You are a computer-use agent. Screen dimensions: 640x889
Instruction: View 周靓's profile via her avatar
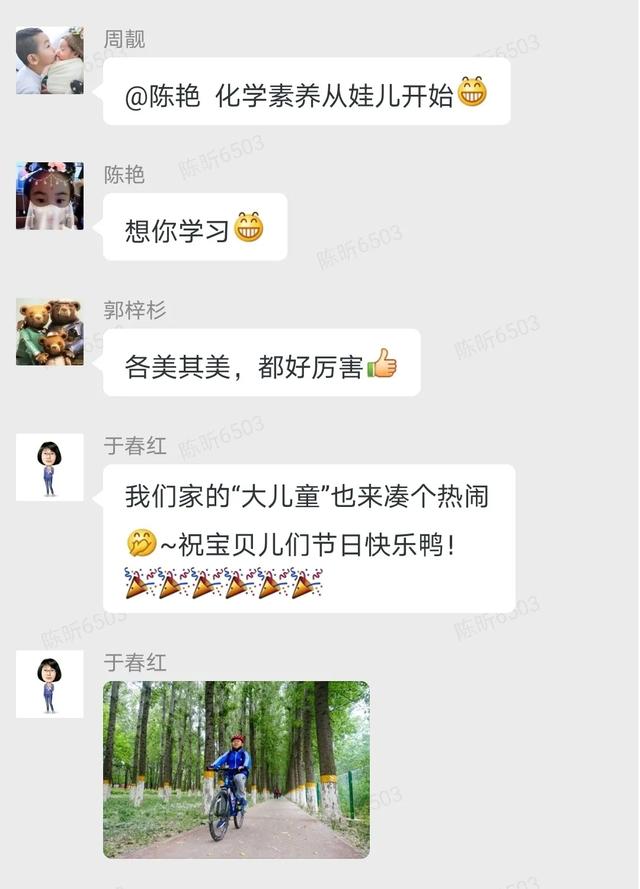click(50, 61)
